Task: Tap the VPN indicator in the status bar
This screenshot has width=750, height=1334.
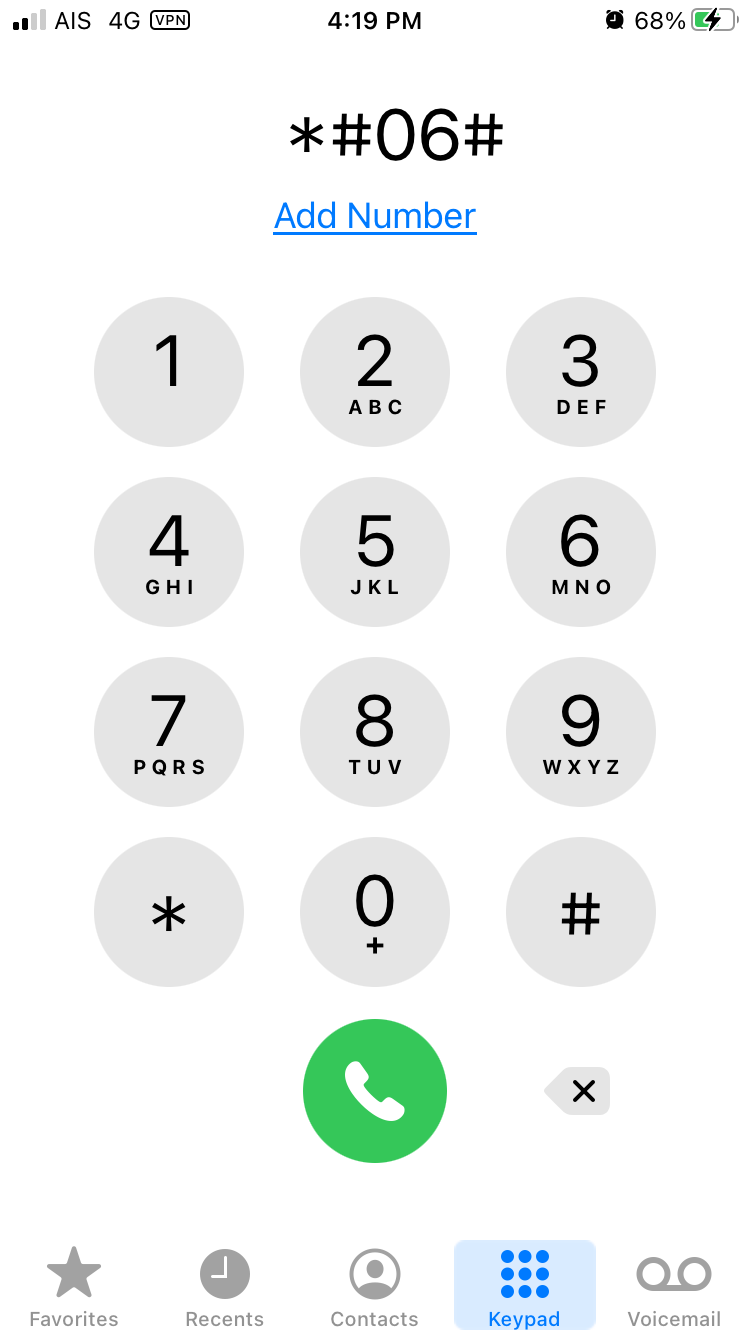Action: point(168,19)
